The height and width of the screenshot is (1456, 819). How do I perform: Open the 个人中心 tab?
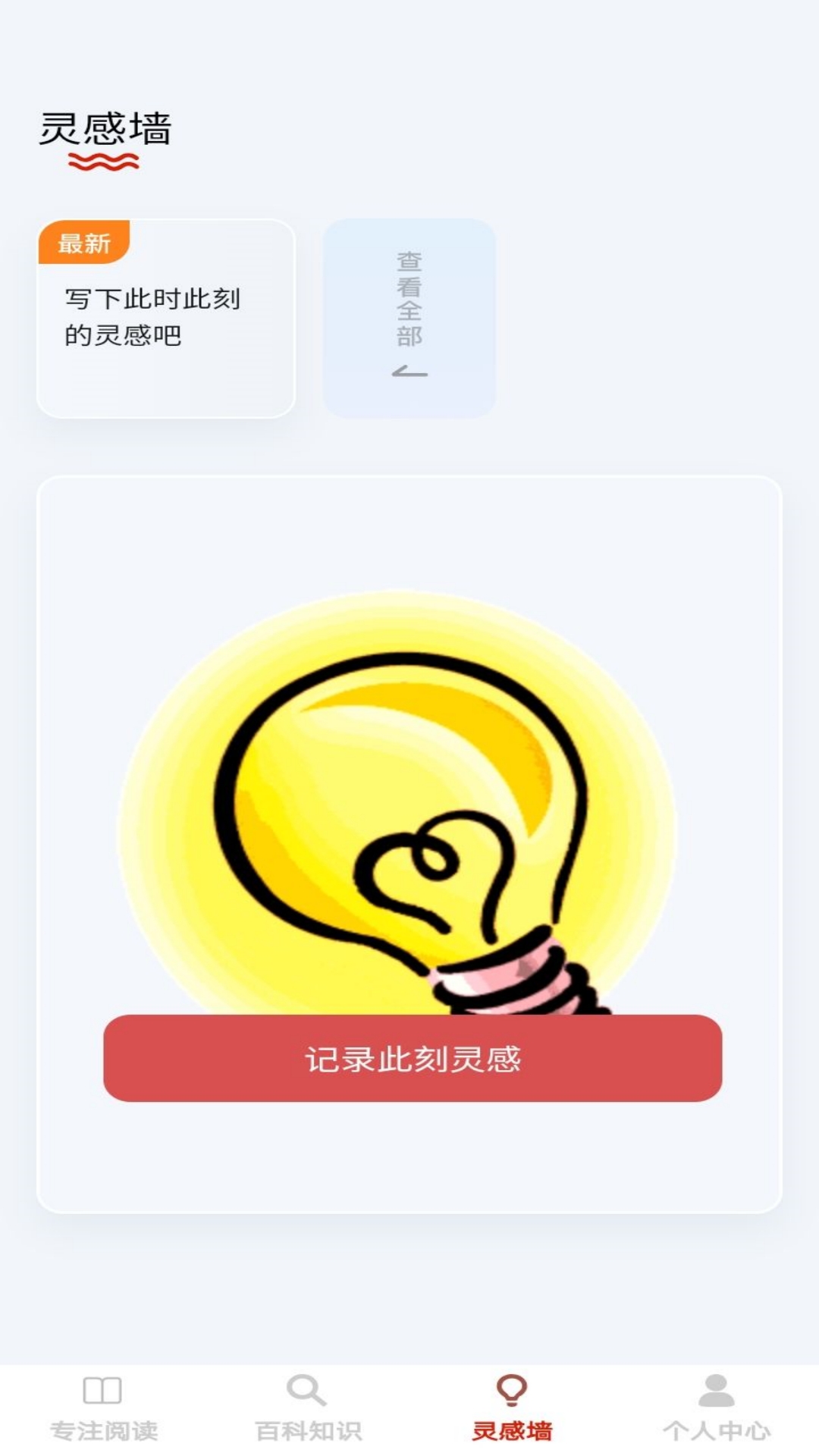[717, 1409]
